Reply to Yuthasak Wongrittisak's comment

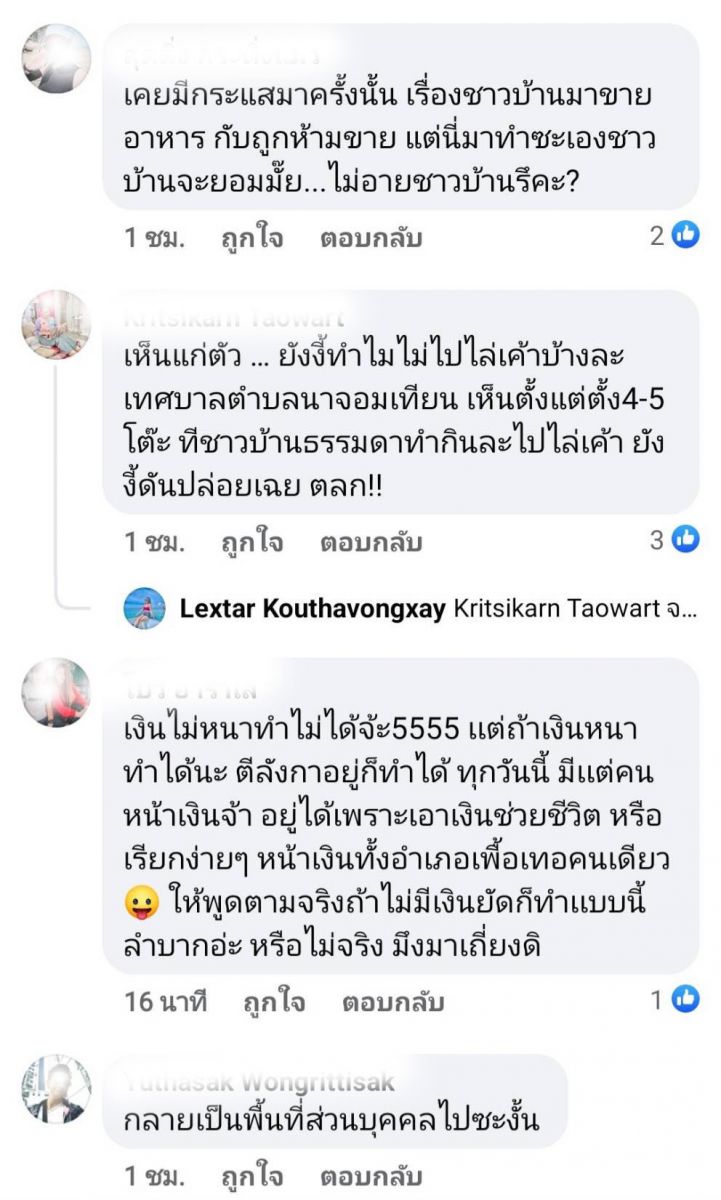tap(371, 1176)
